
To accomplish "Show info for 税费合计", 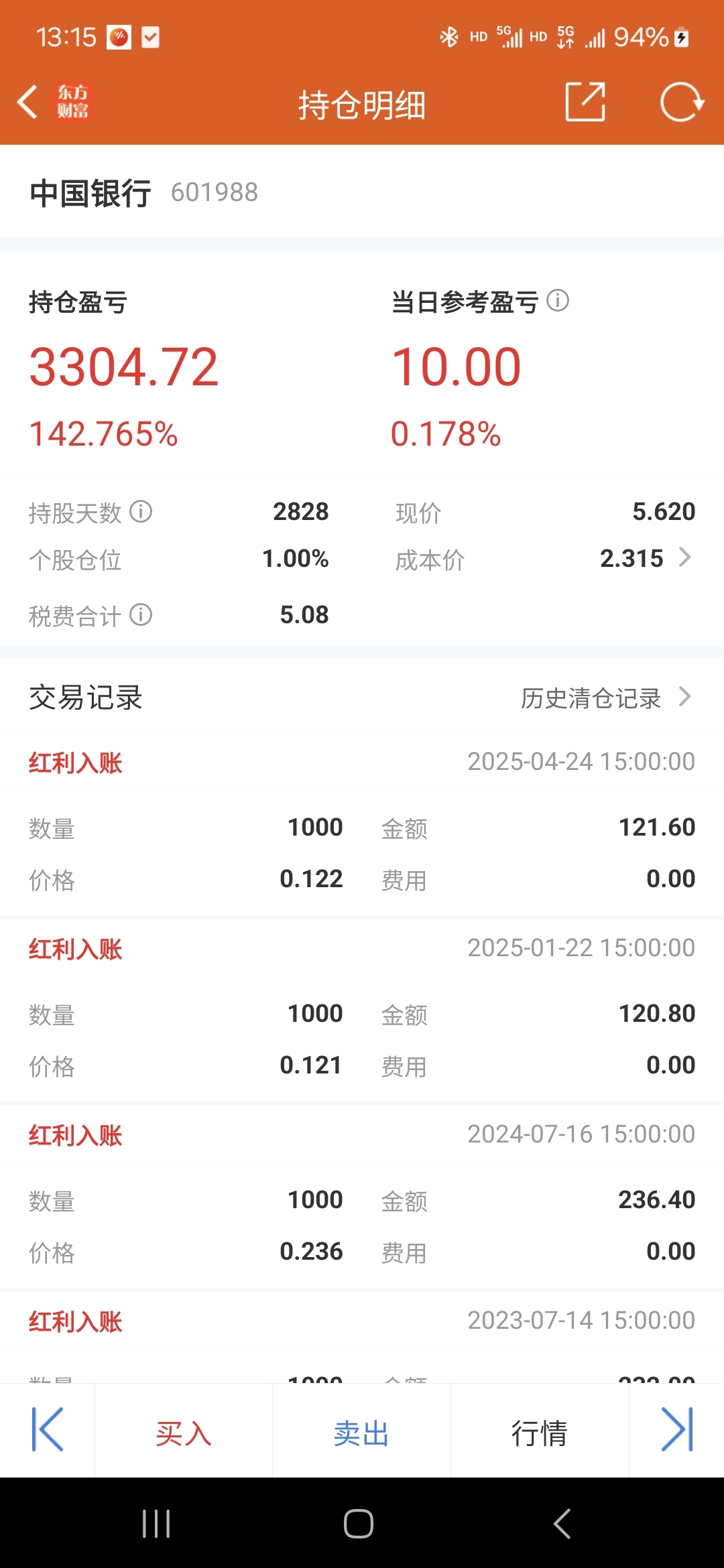I will [x=141, y=614].
